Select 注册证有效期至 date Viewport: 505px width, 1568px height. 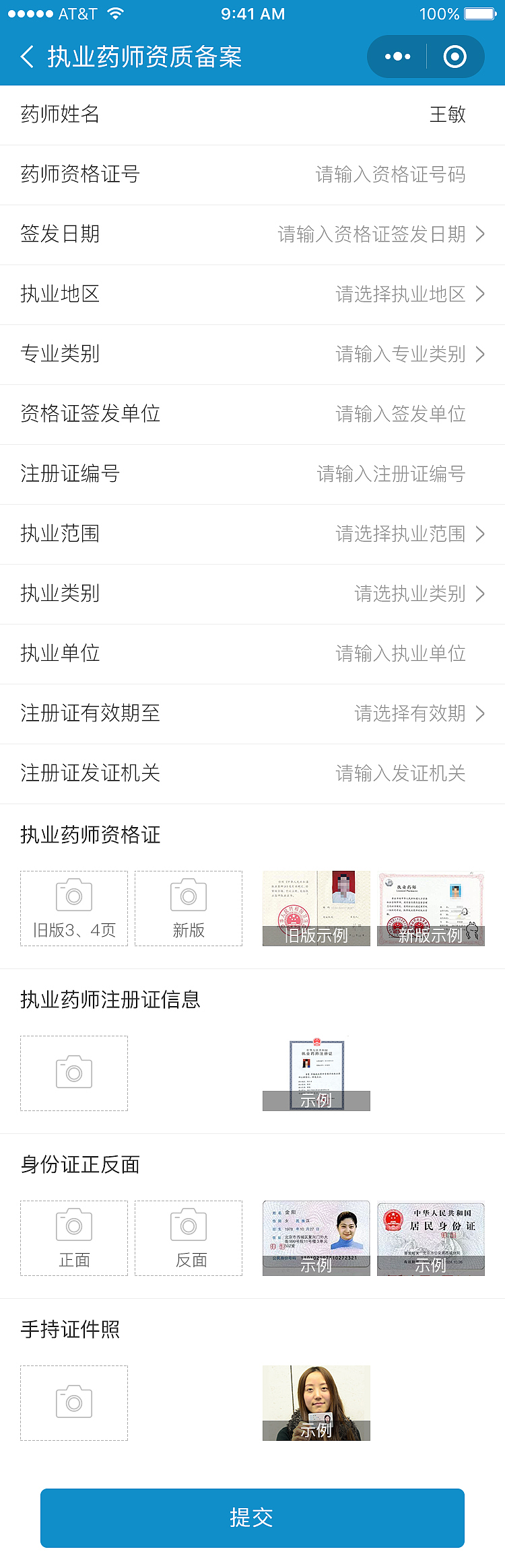pyautogui.click(x=419, y=713)
